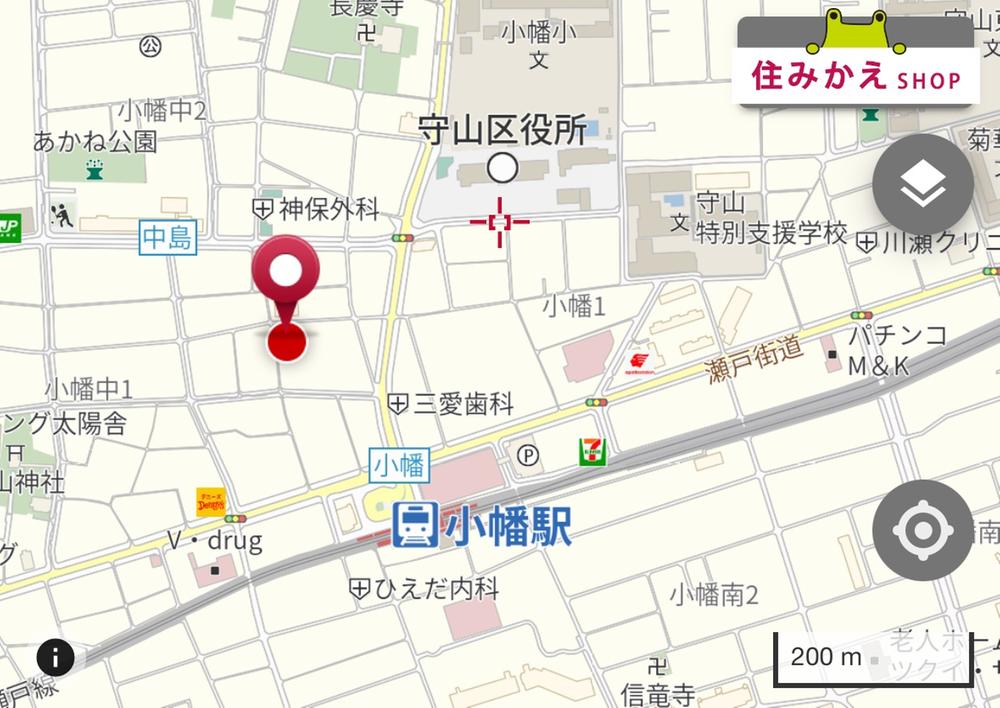Center the map on my location
The height and width of the screenshot is (708, 1000).
click(922, 530)
